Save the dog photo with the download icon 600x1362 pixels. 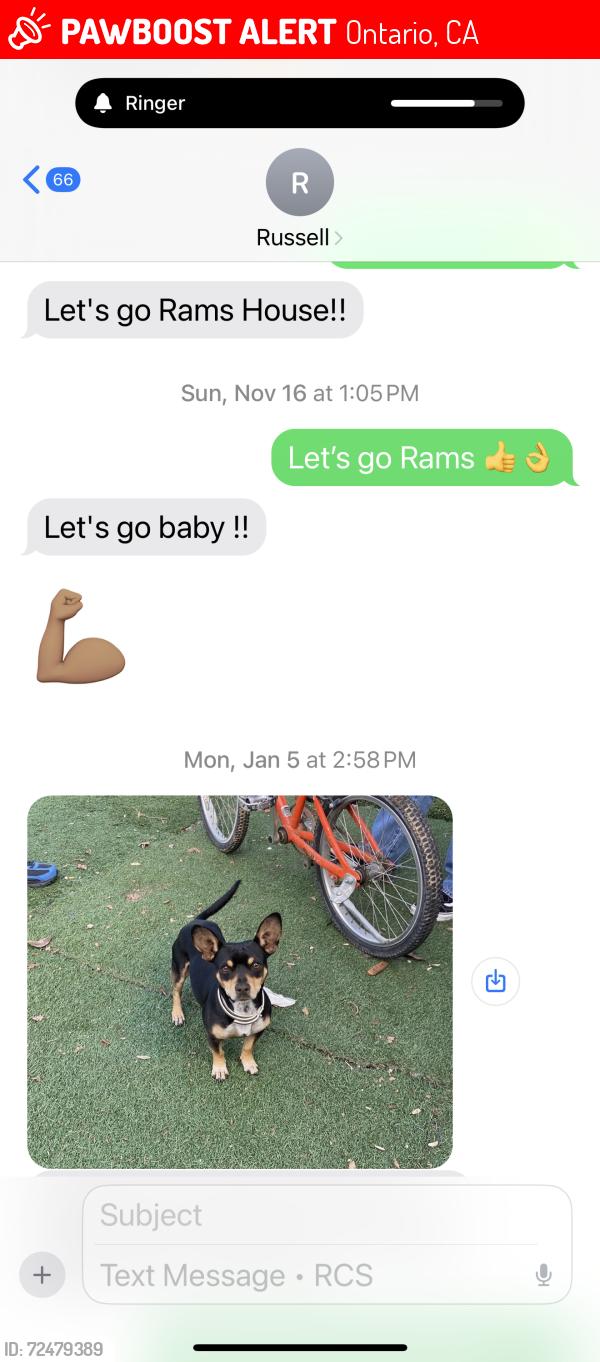(495, 981)
